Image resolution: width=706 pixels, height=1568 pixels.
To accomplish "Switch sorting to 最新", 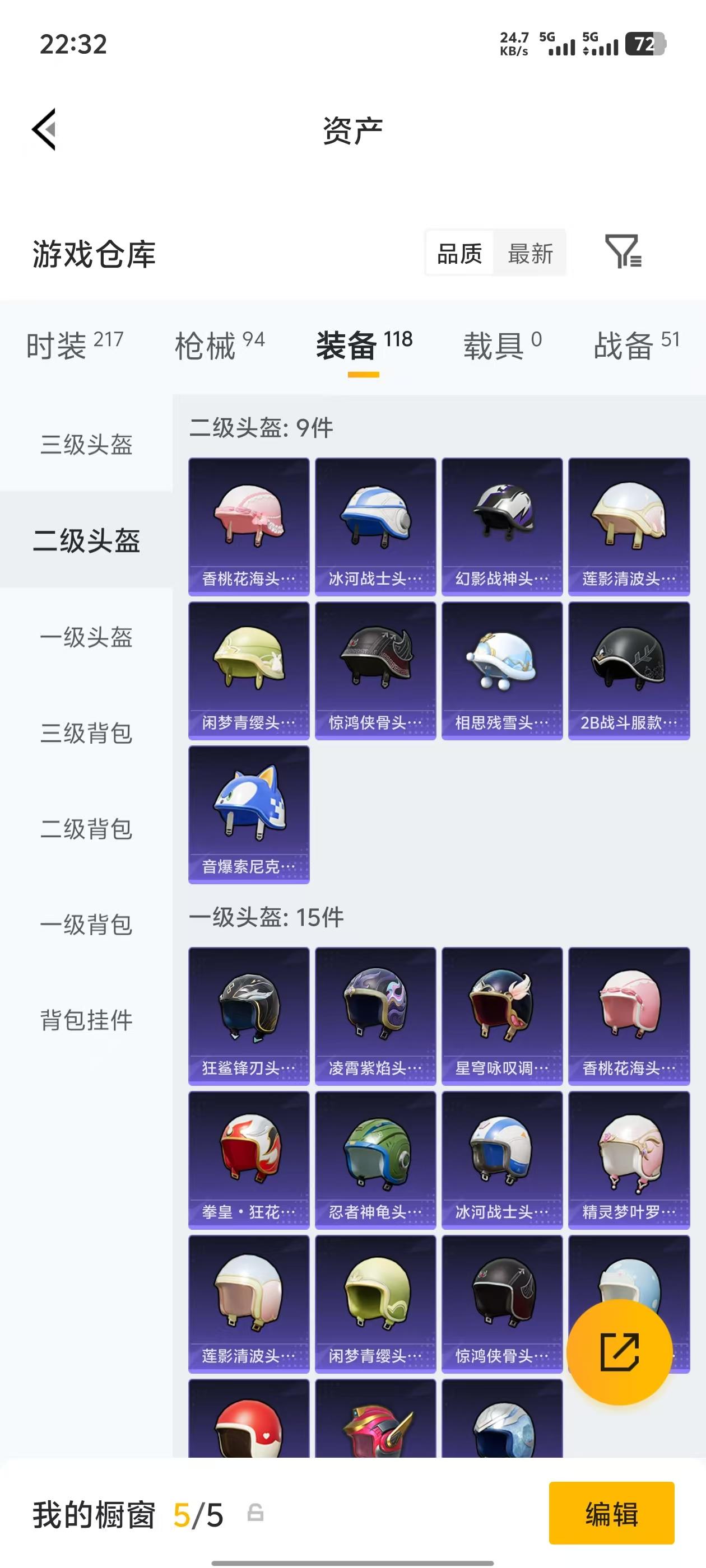I will (530, 254).
